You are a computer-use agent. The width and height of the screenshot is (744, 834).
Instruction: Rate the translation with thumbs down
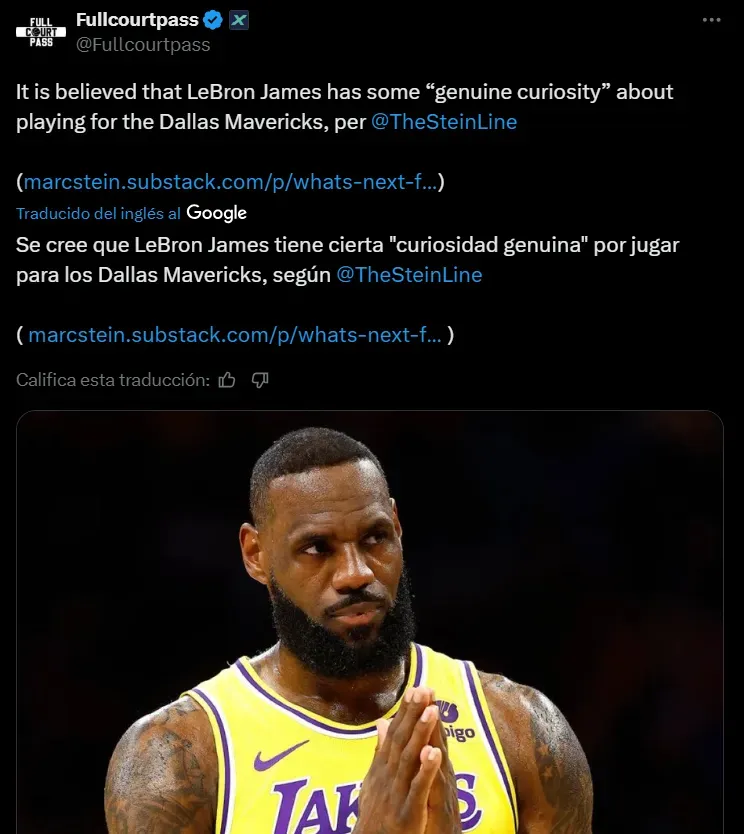[x=260, y=380]
